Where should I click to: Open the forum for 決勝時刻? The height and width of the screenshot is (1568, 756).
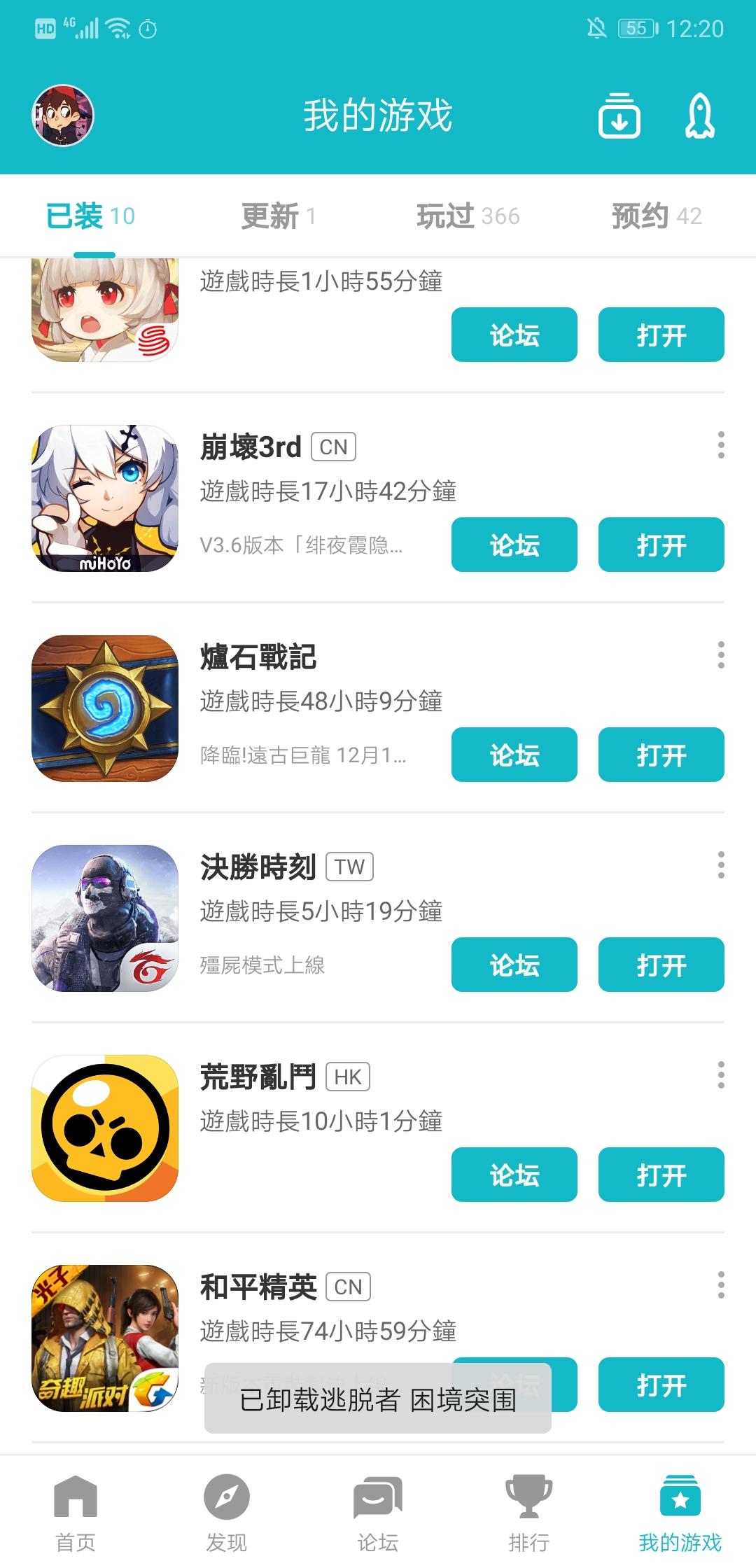click(514, 965)
